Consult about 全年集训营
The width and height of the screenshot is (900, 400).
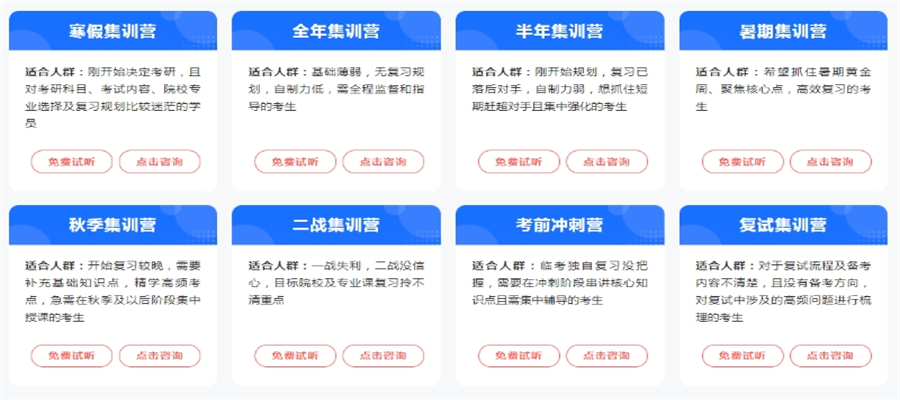pyautogui.click(x=383, y=161)
